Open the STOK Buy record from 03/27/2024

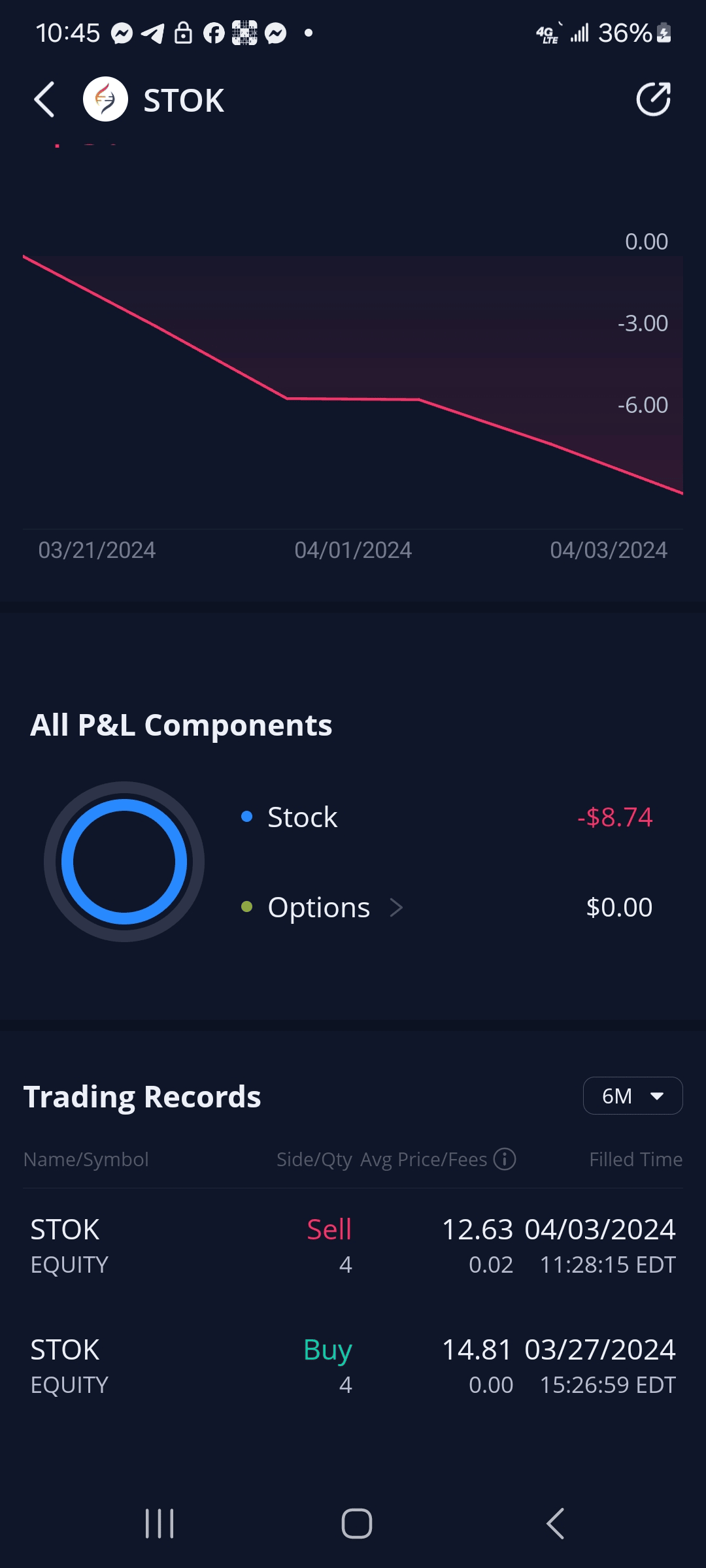pyautogui.click(x=353, y=1367)
